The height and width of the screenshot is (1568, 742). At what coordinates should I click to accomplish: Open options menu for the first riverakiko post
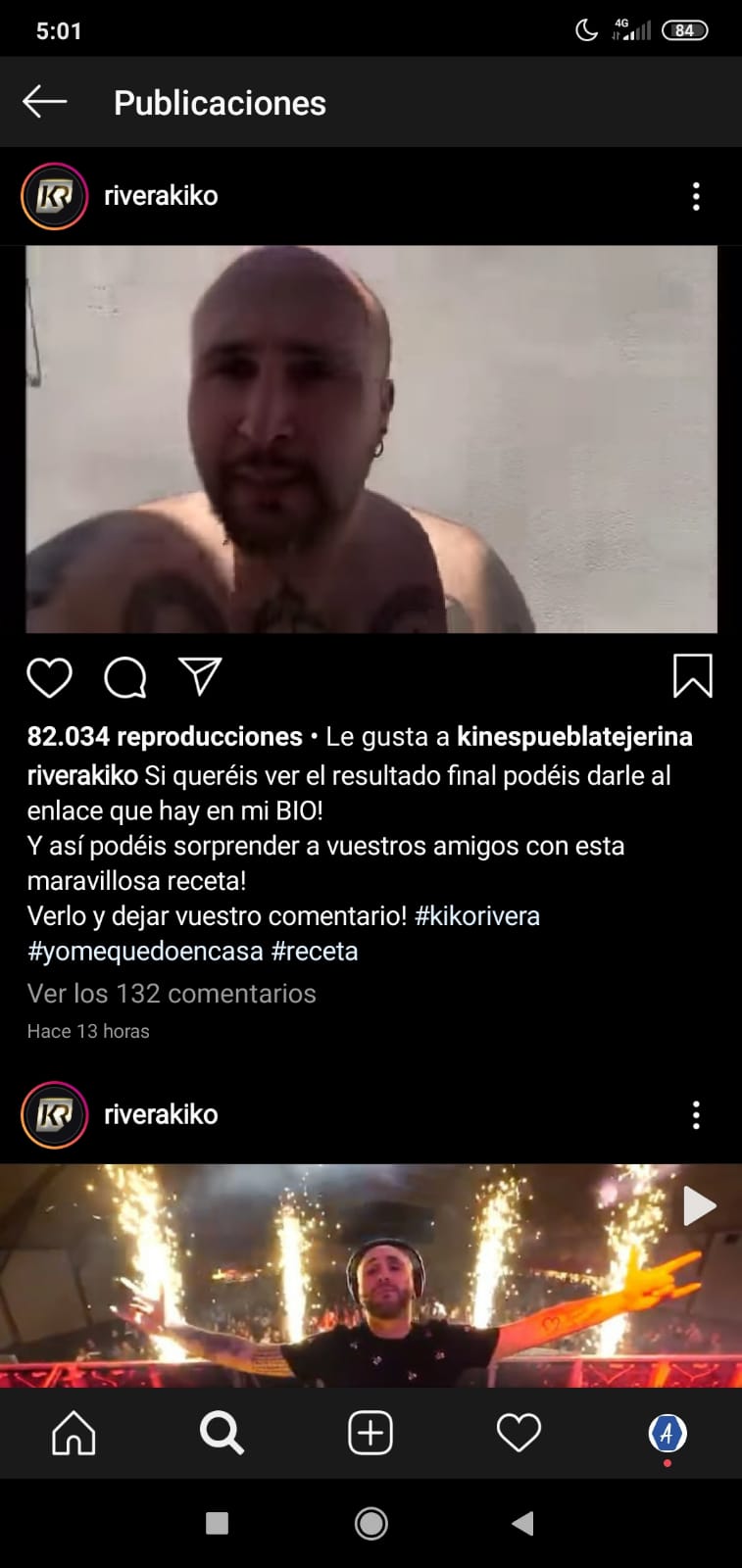pyautogui.click(x=696, y=196)
